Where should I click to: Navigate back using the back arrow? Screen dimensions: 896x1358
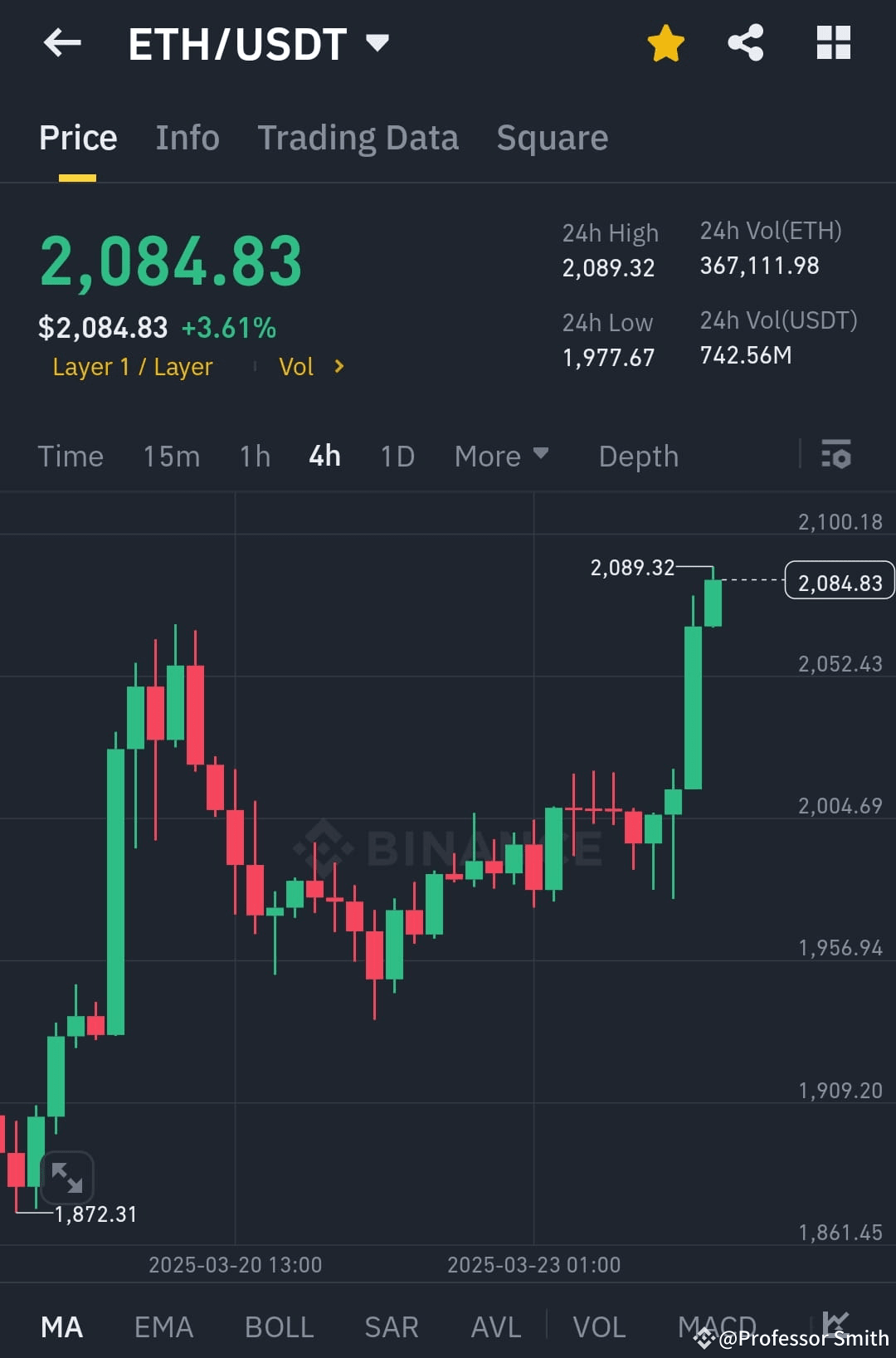pyautogui.click(x=62, y=43)
